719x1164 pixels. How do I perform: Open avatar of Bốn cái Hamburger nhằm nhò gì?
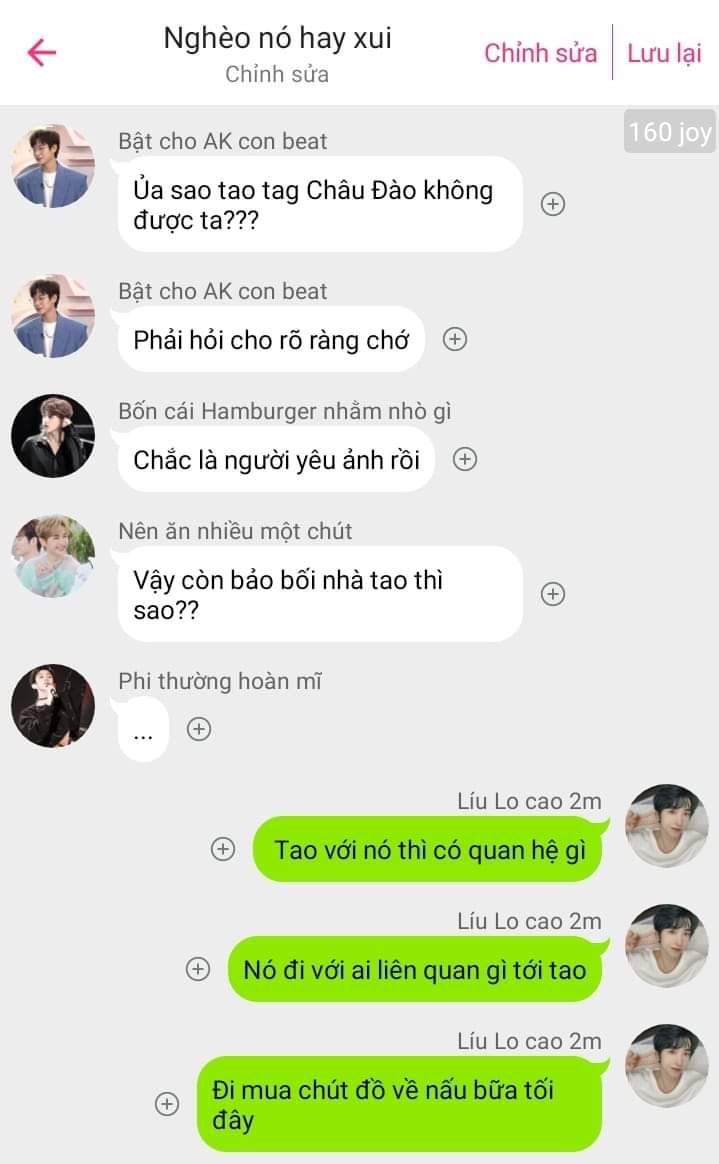(53, 436)
